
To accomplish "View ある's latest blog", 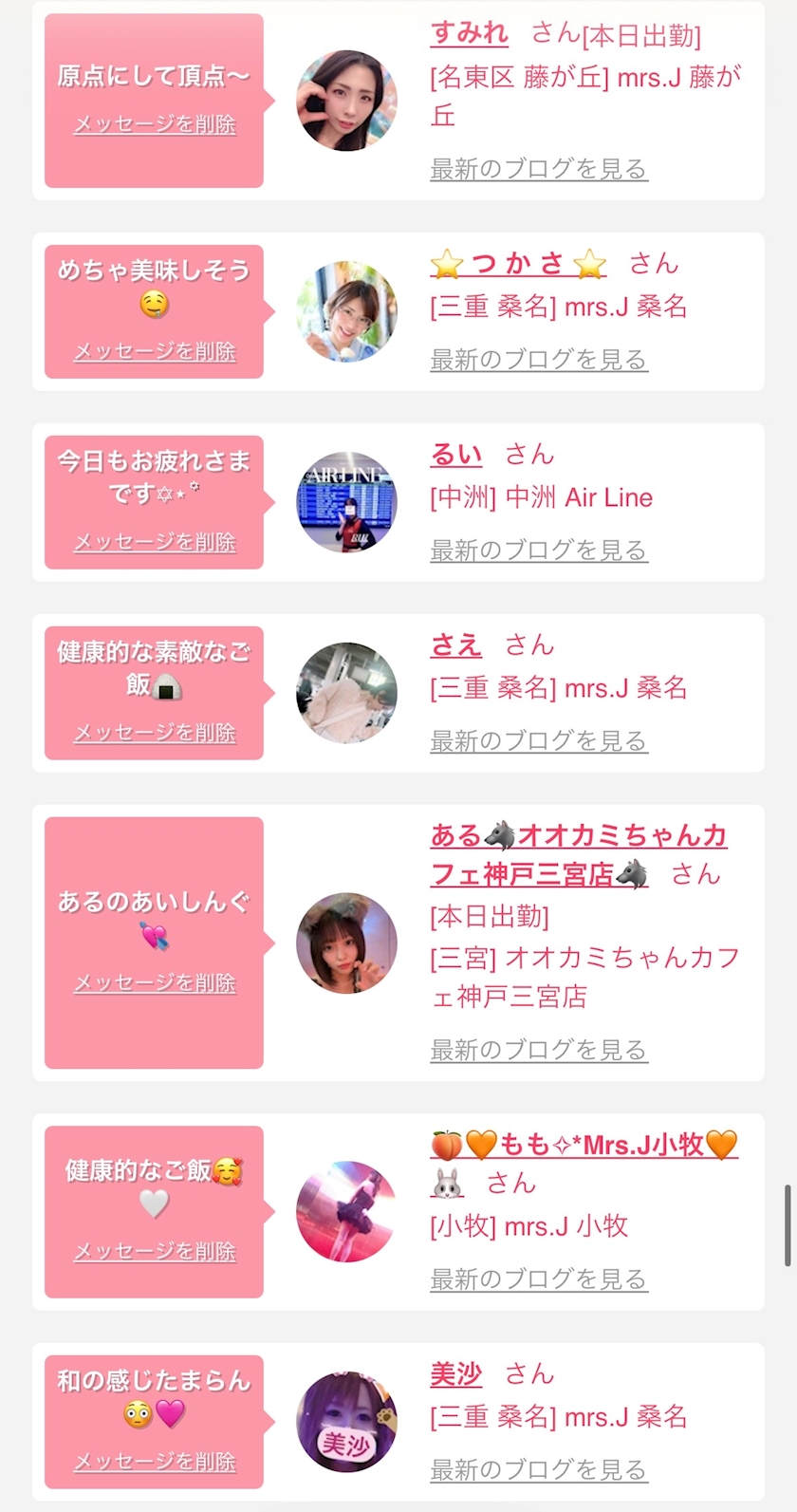I will [x=539, y=1050].
